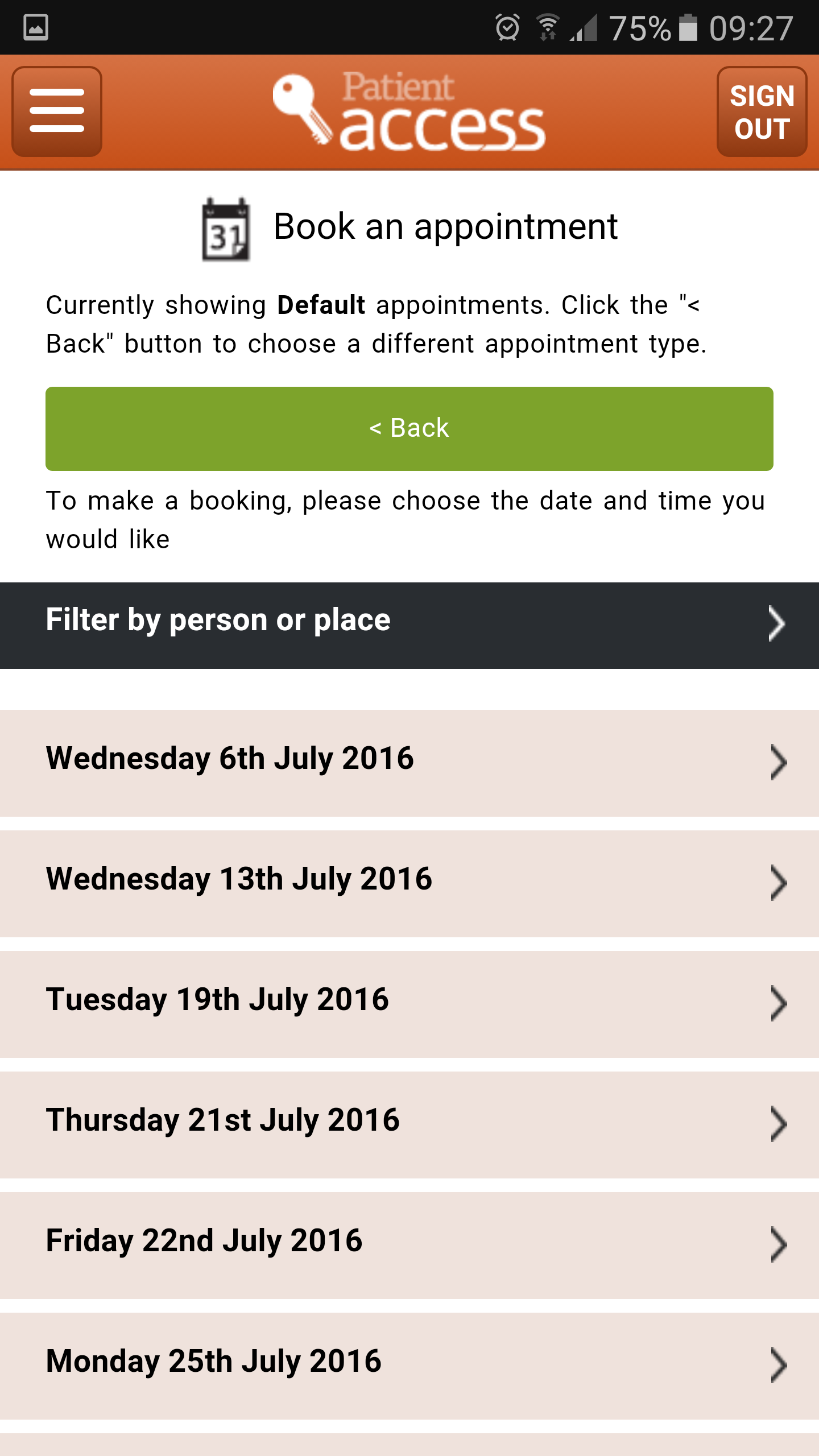This screenshot has height=1456, width=819.
Task: Pick Friday 22nd July 2016
Action: [409, 1244]
